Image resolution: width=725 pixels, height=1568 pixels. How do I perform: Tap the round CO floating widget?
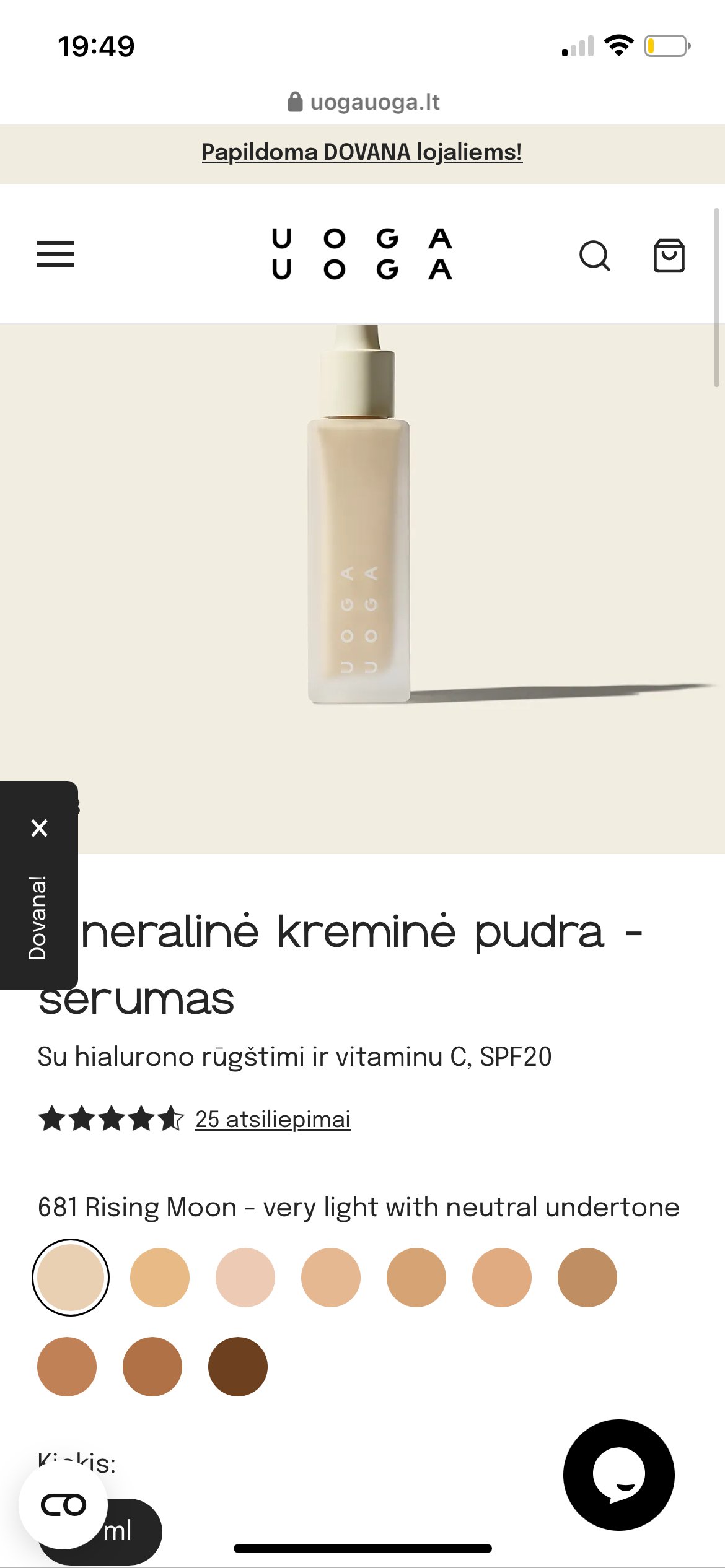63,1504
